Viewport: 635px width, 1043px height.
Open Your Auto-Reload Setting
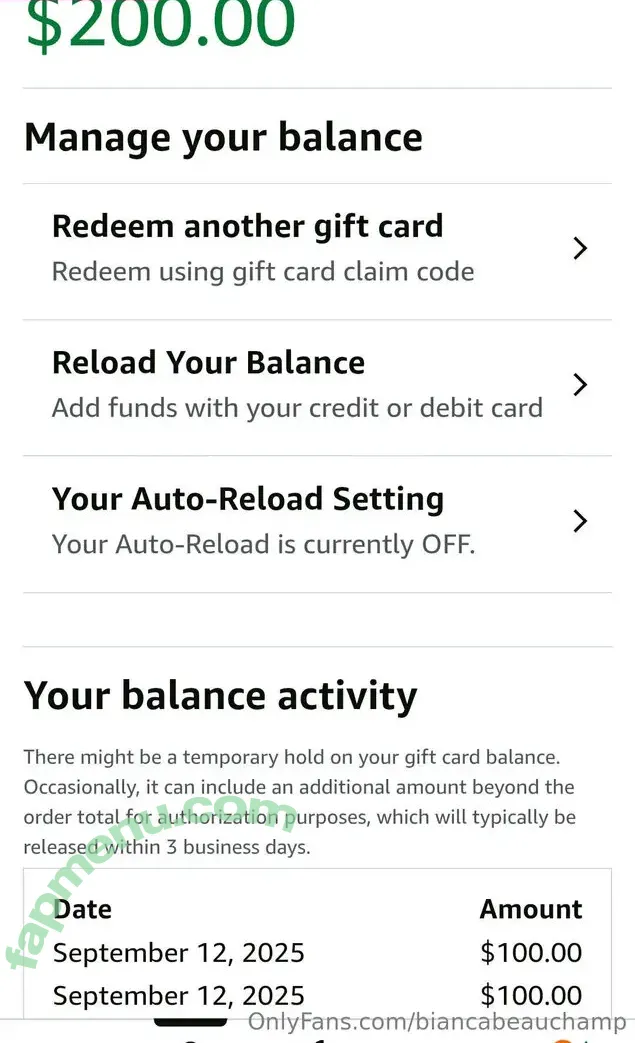[x=316, y=521]
